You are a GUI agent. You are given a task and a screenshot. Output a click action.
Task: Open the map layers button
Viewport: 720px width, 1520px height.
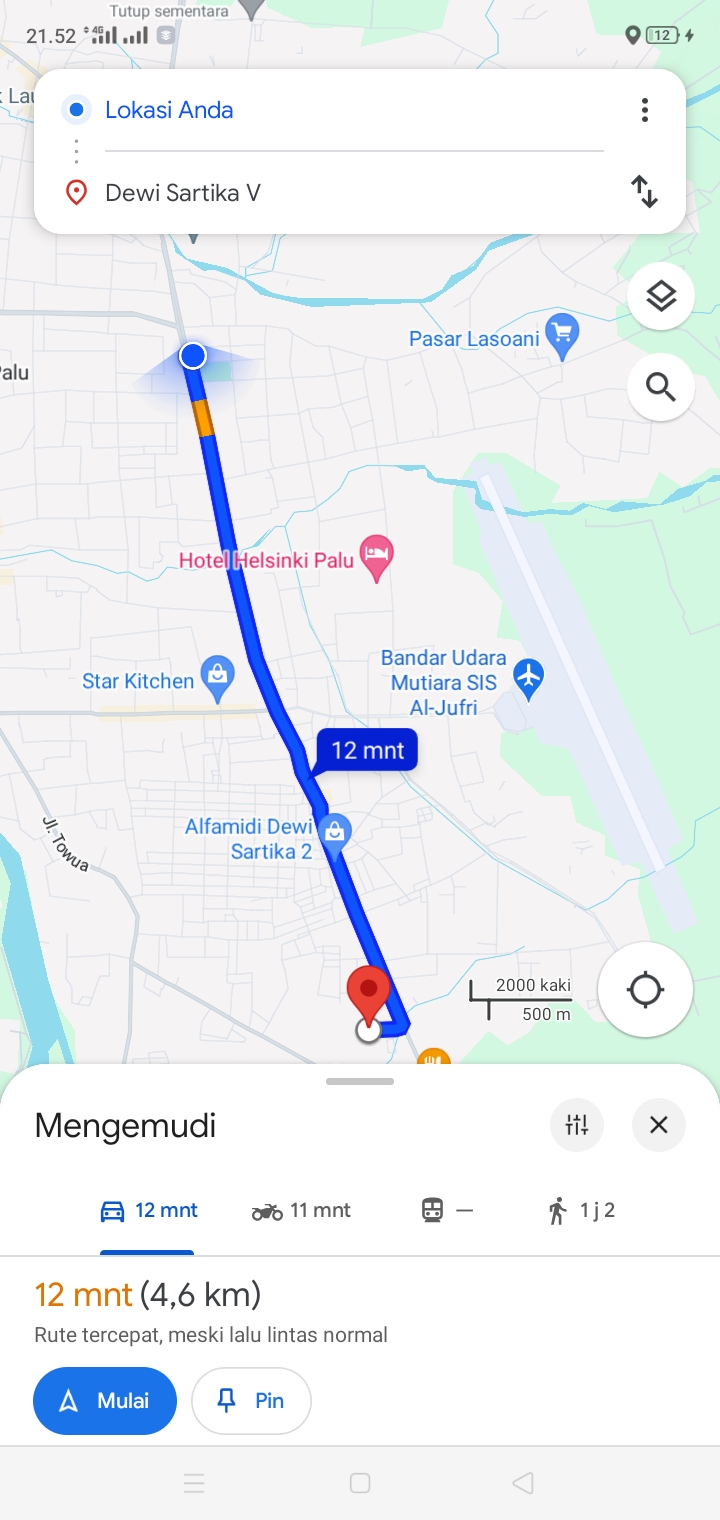661,296
